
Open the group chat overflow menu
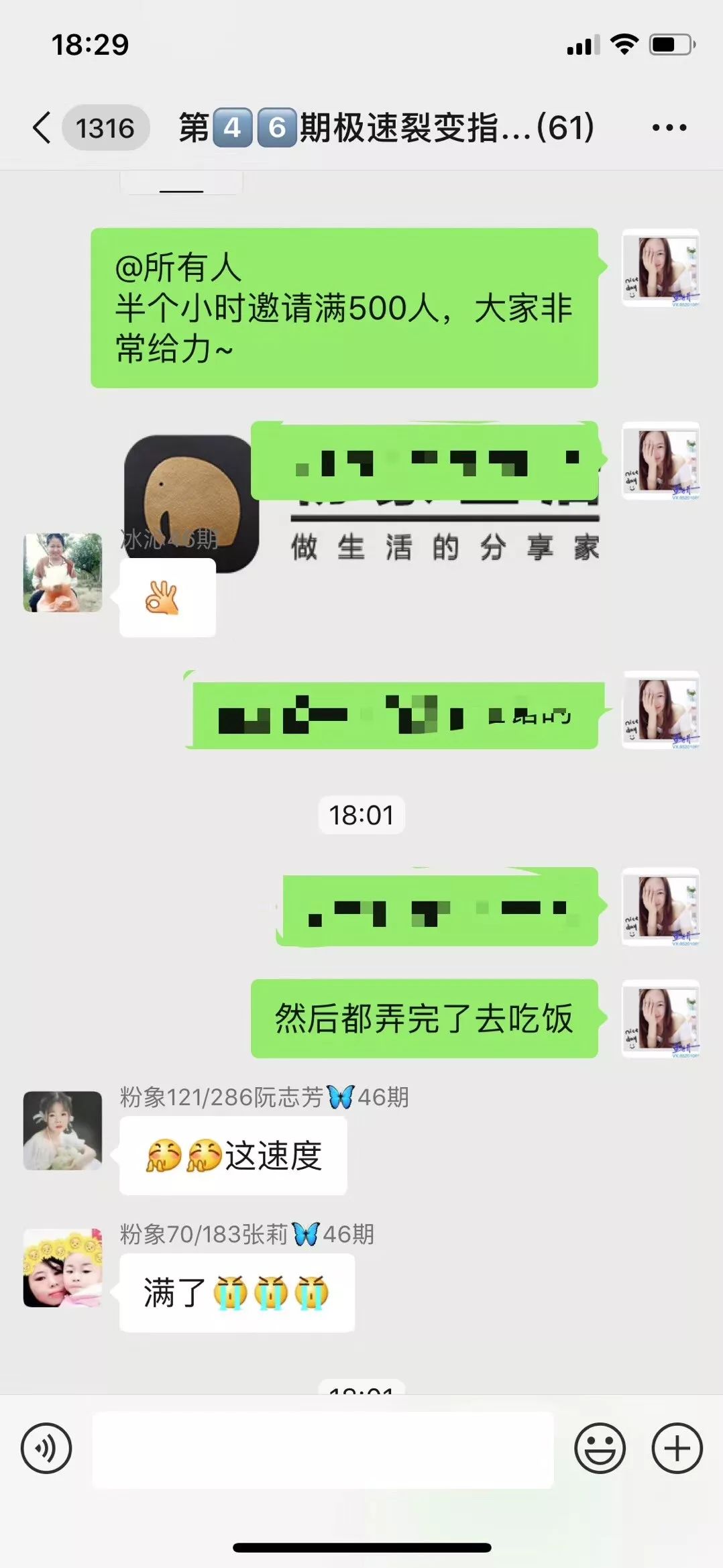pyautogui.click(x=669, y=127)
